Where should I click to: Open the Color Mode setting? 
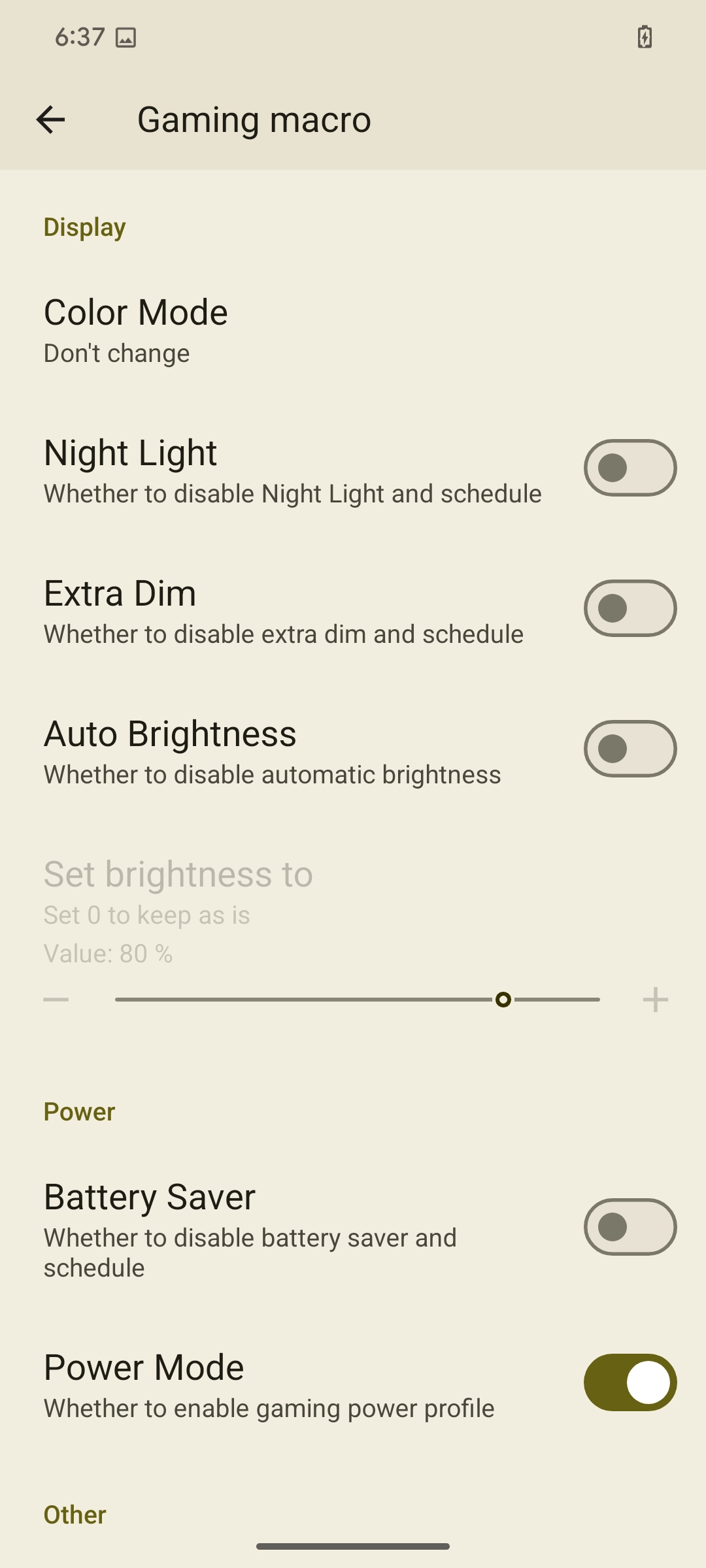[x=353, y=331]
